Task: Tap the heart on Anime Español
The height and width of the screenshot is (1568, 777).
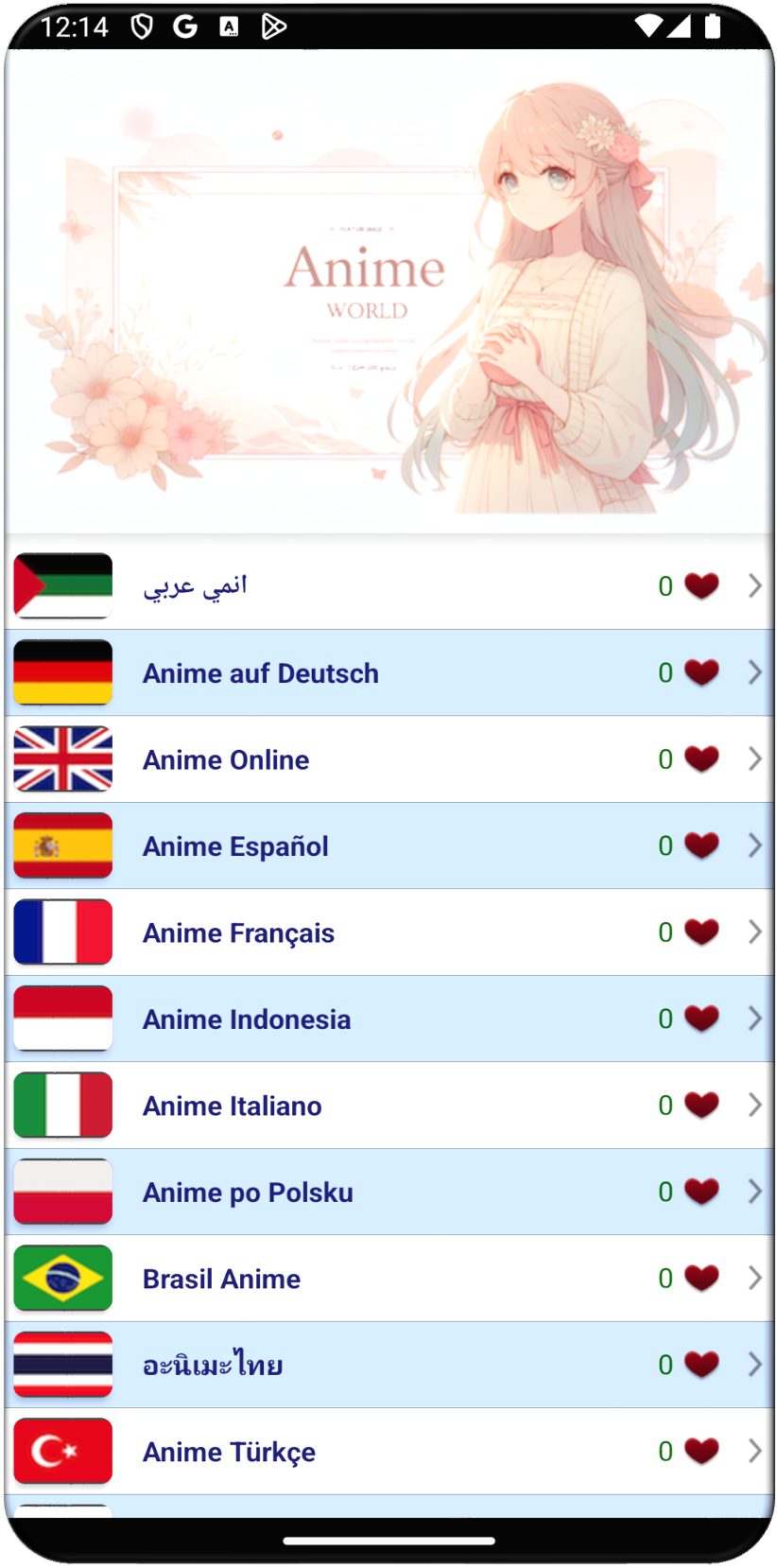Action: [x=701, y=845]
